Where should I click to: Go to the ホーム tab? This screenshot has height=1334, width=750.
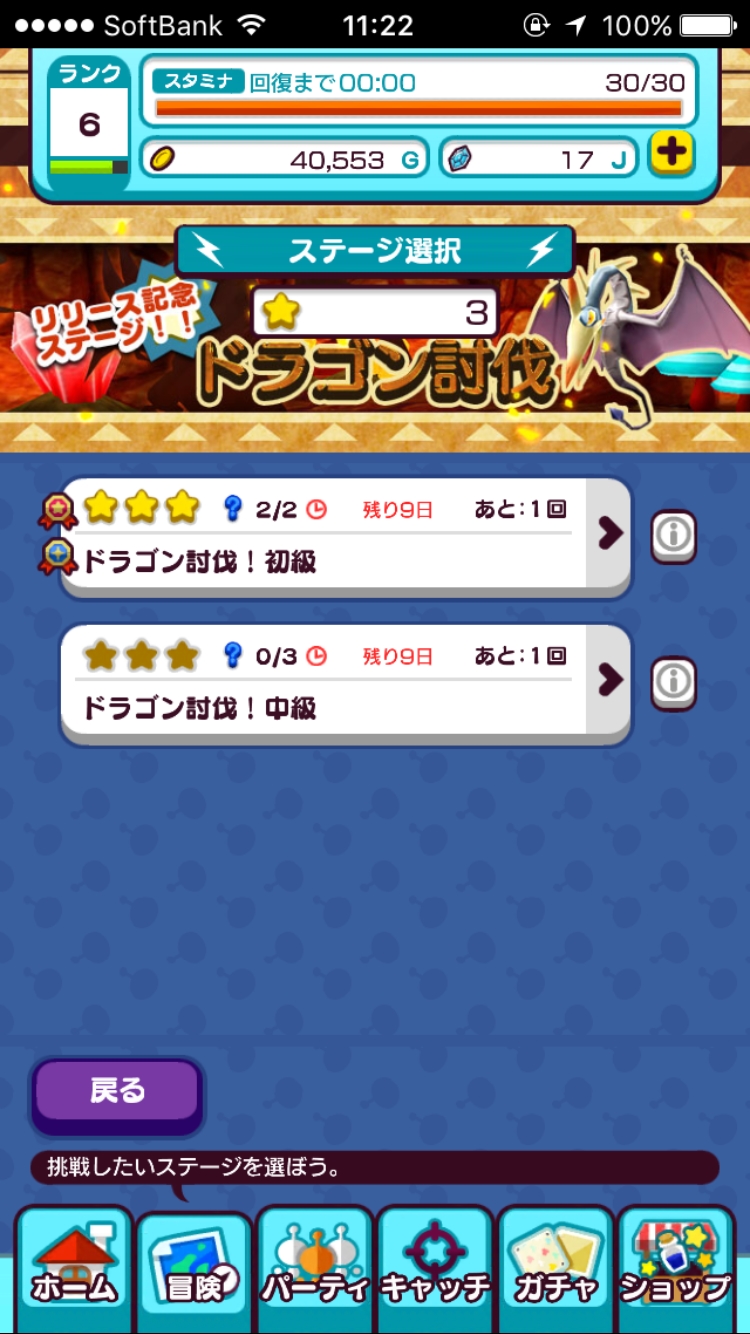(73, 1268)
